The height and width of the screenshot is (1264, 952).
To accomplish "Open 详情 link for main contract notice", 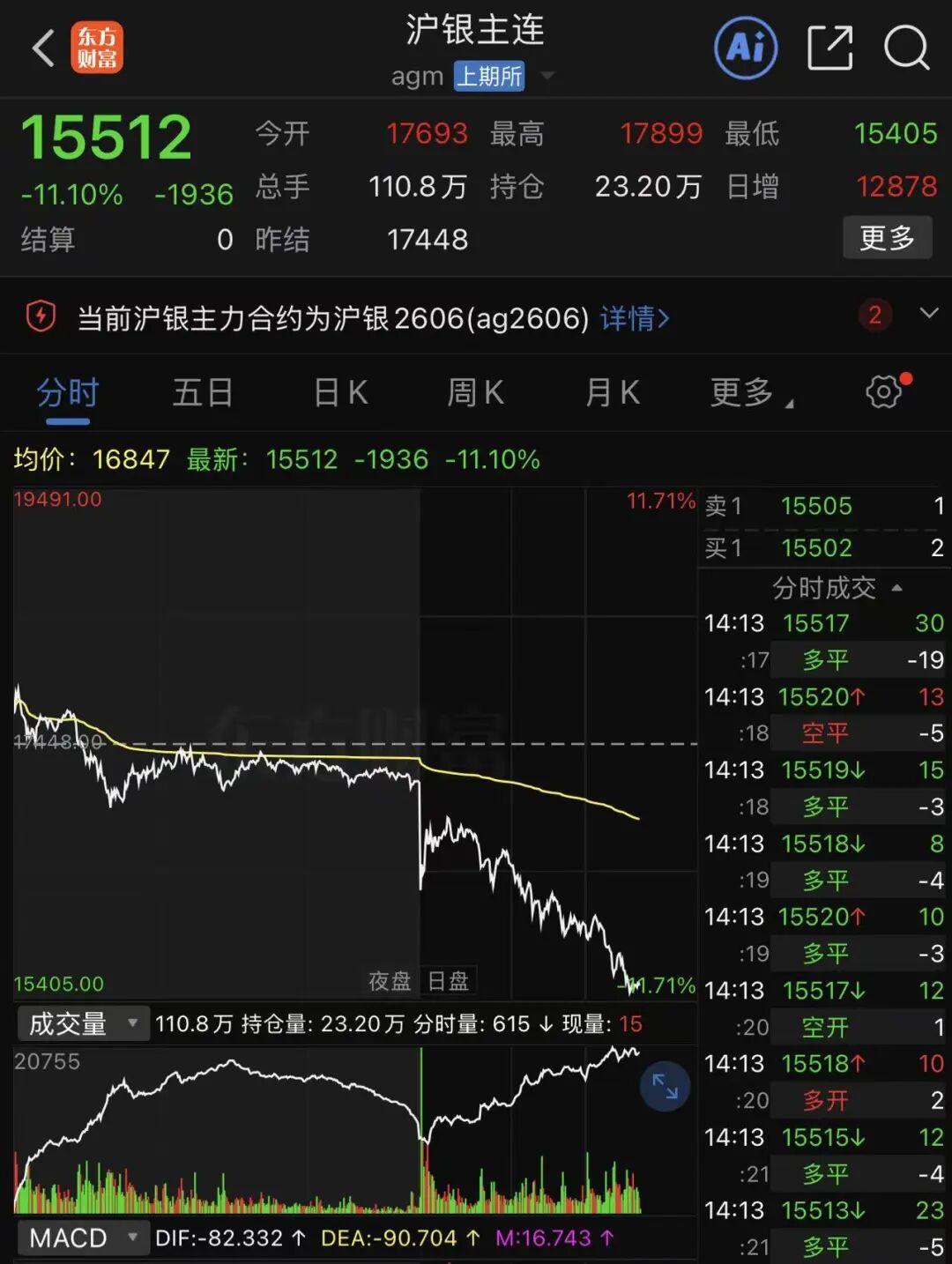I will 635,317.
